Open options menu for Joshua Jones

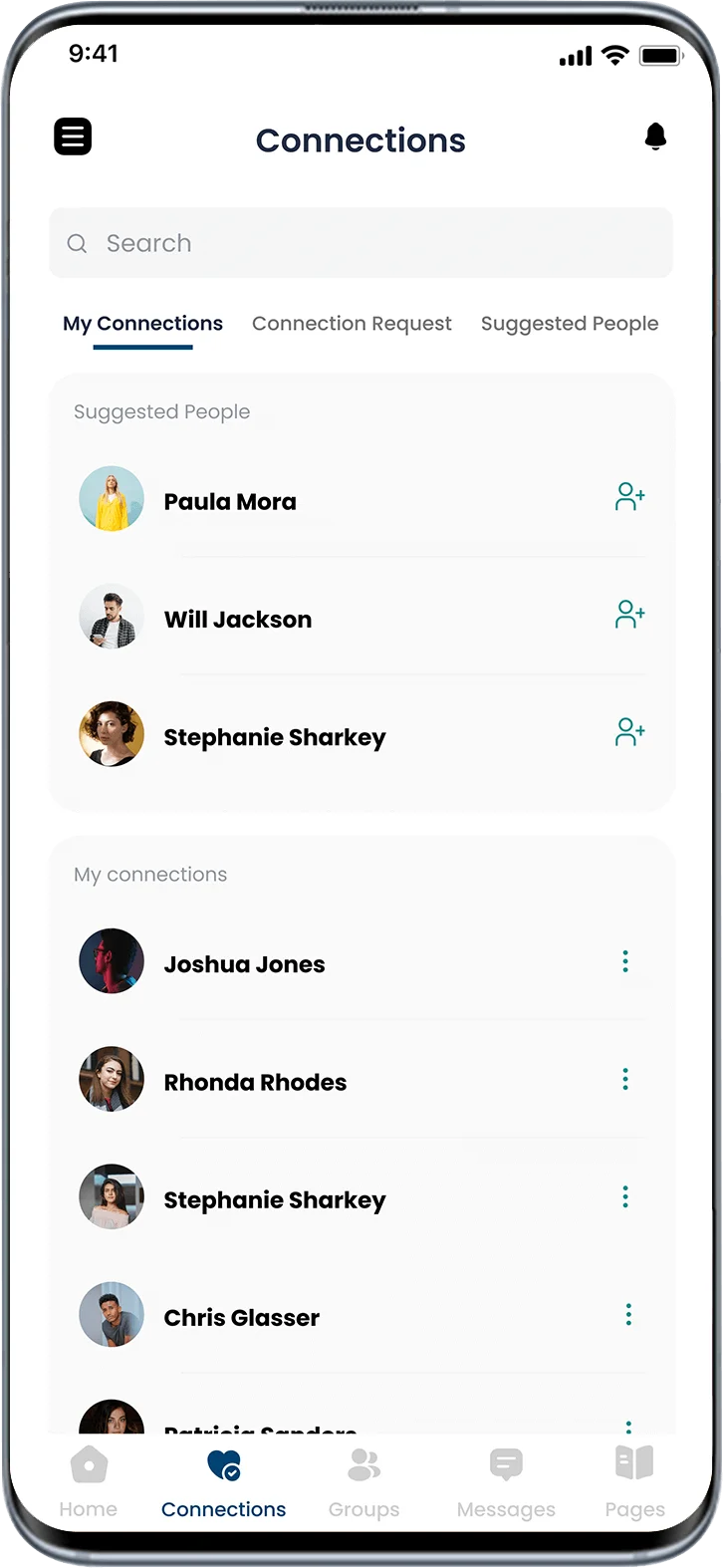point(625,961)
